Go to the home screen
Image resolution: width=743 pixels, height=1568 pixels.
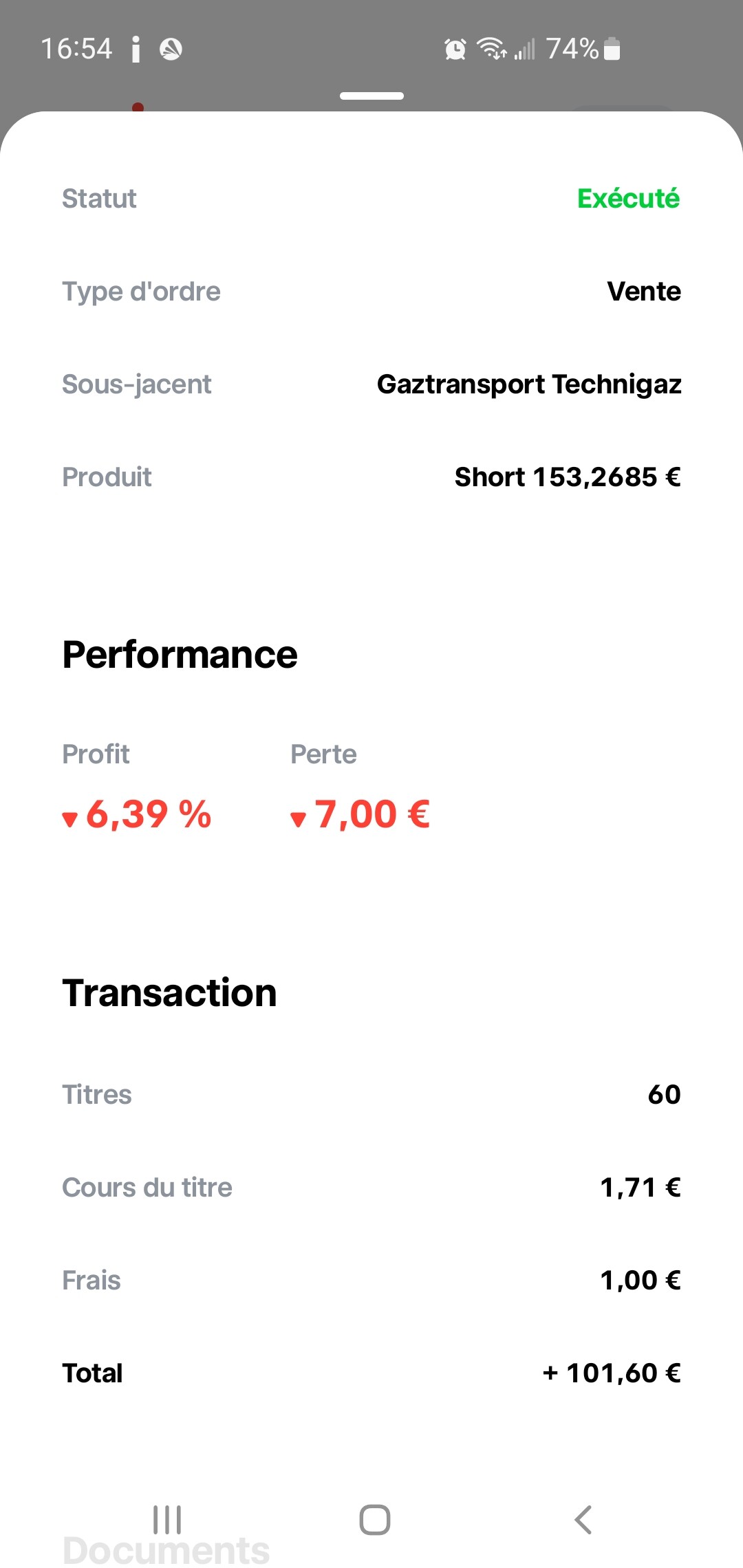375,1519
